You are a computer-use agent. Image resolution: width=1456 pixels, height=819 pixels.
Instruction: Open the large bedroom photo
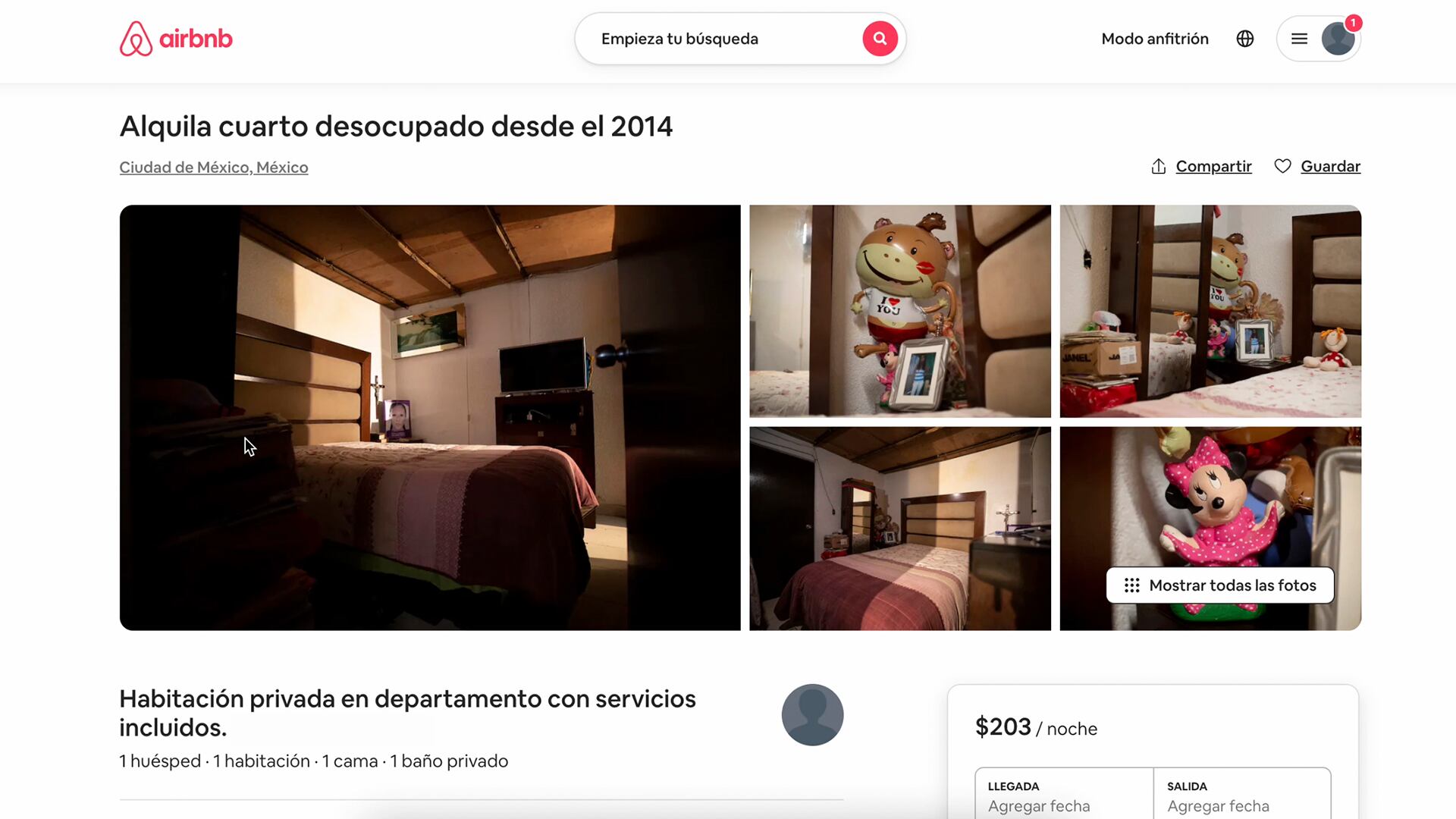click(x=429, y=417)
